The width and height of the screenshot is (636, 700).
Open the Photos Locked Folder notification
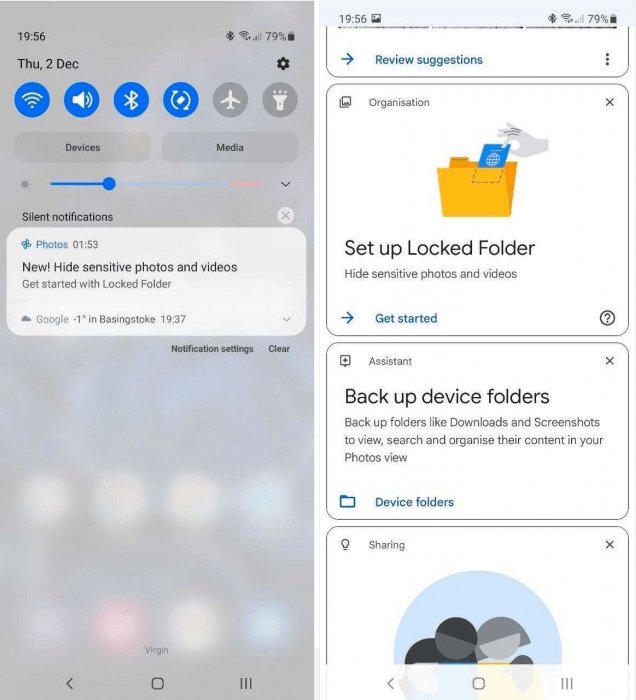pyautogui.click(x=130, y=268)
